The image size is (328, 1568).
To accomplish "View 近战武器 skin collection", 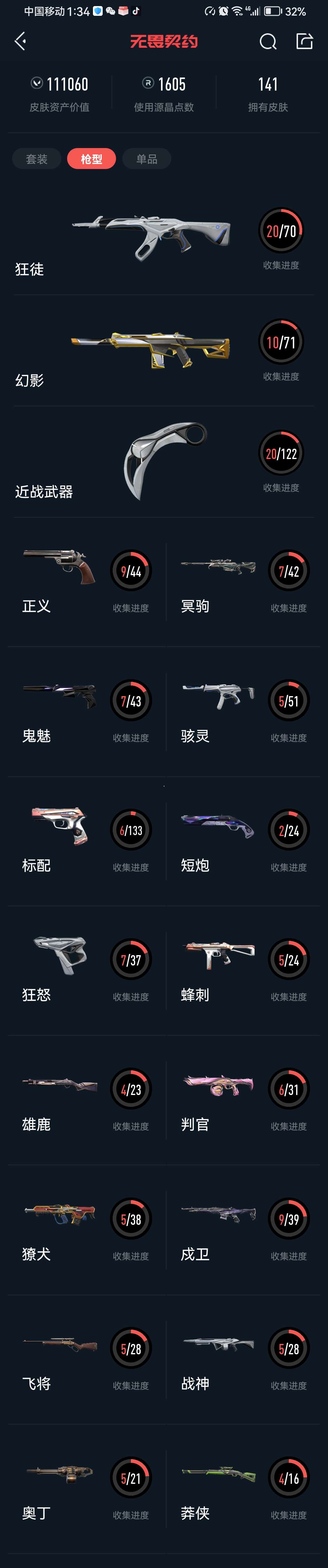I will point(163,463).
